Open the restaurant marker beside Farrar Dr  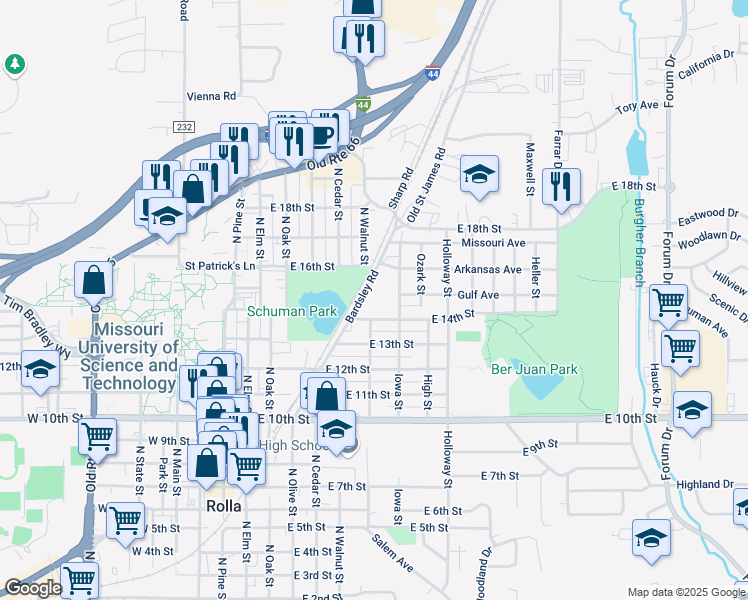coord(561,190)
